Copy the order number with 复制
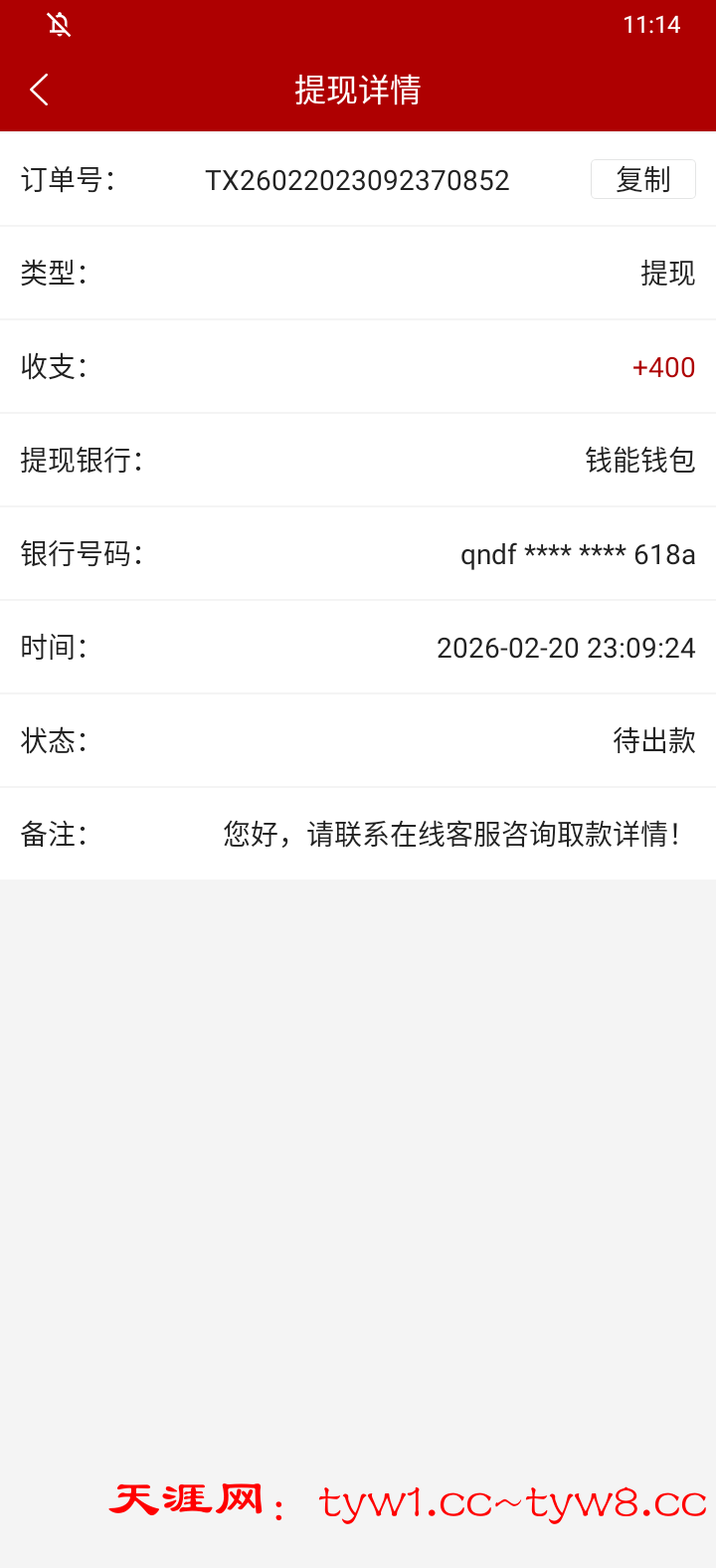 click(642, 180)
